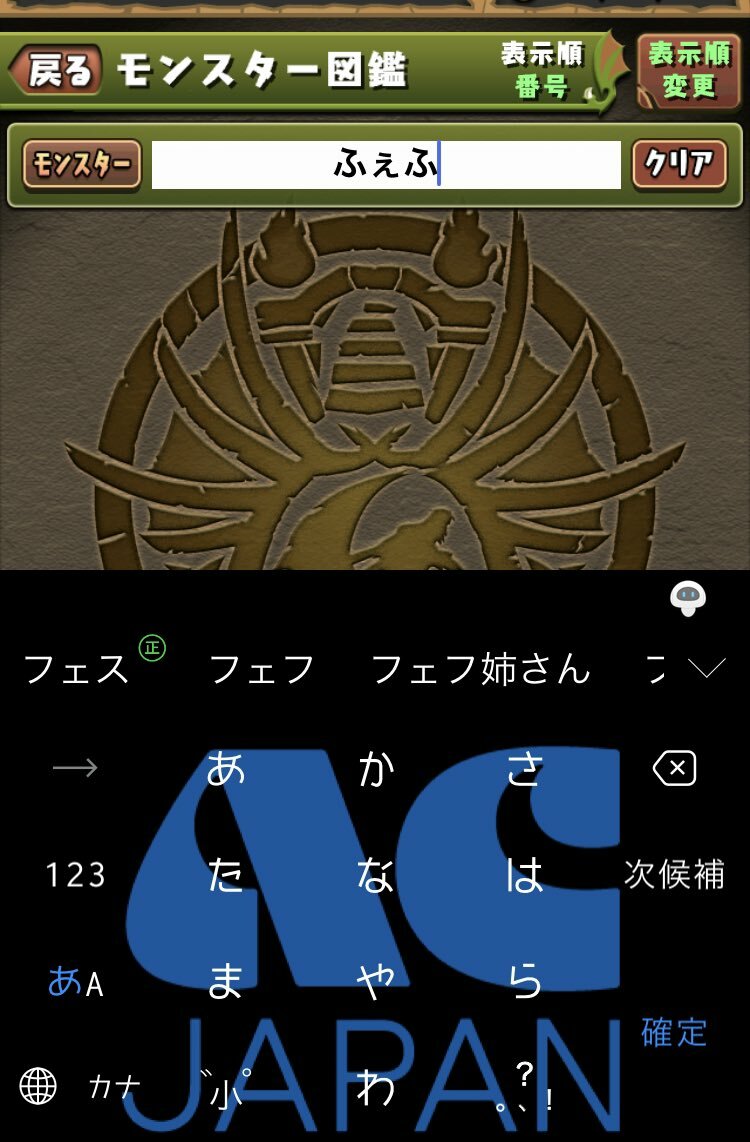Viewport: 750px width, 1142px height.
Task: Move cursor with the arrow key
Action: [x=76, y=768]
